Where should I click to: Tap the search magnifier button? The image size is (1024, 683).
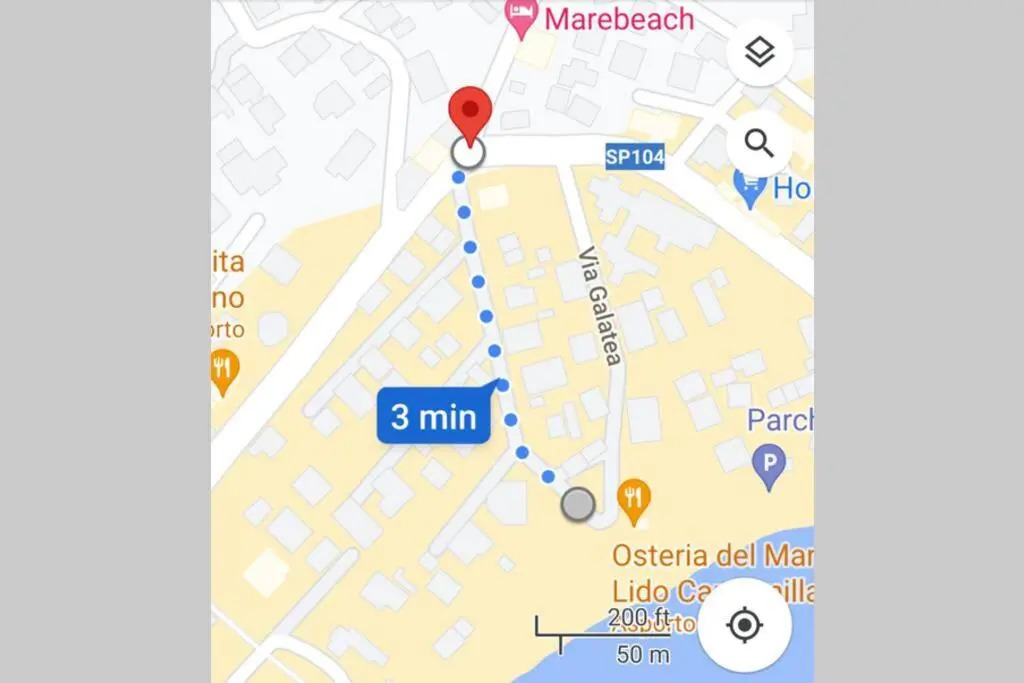(x=760, y=145)
